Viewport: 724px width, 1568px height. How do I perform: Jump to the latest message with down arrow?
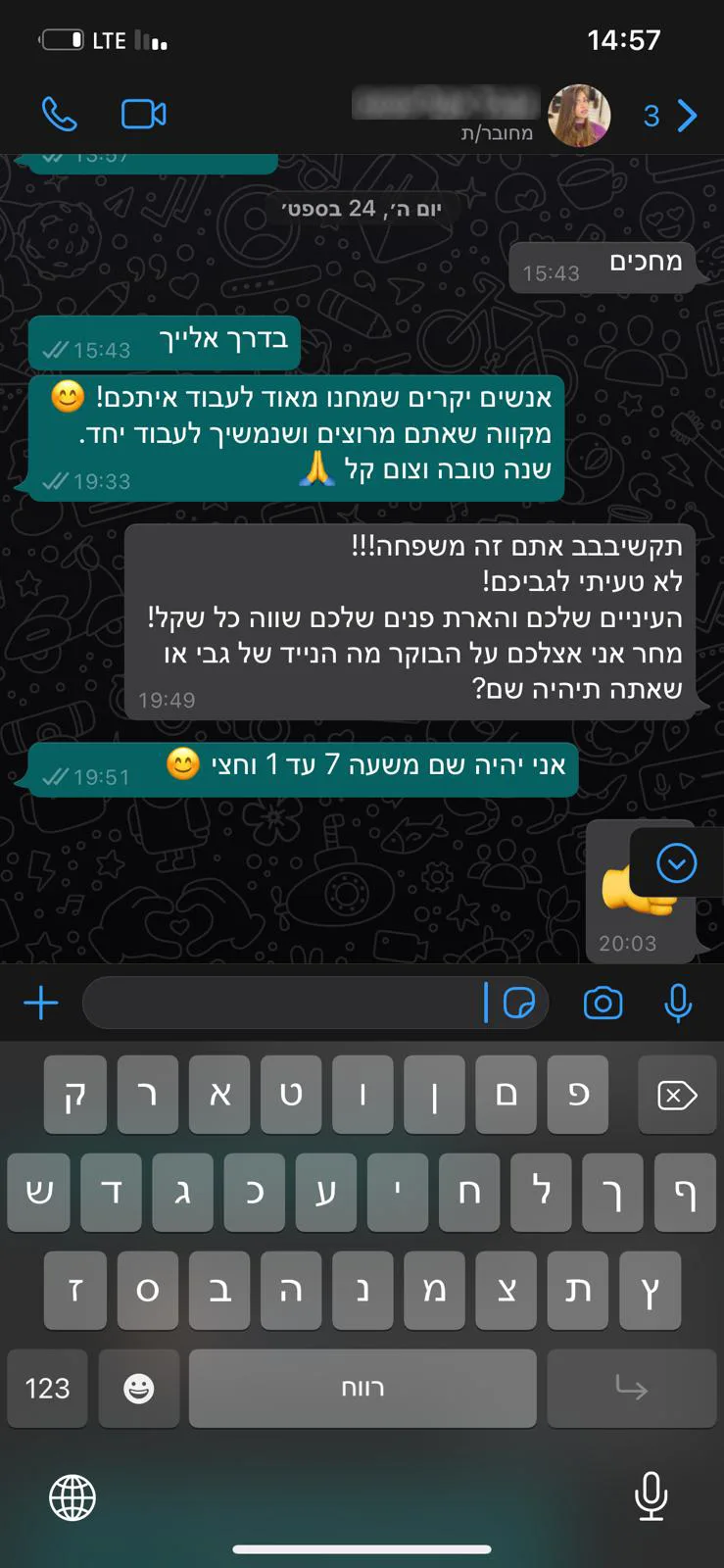(676, 863)
